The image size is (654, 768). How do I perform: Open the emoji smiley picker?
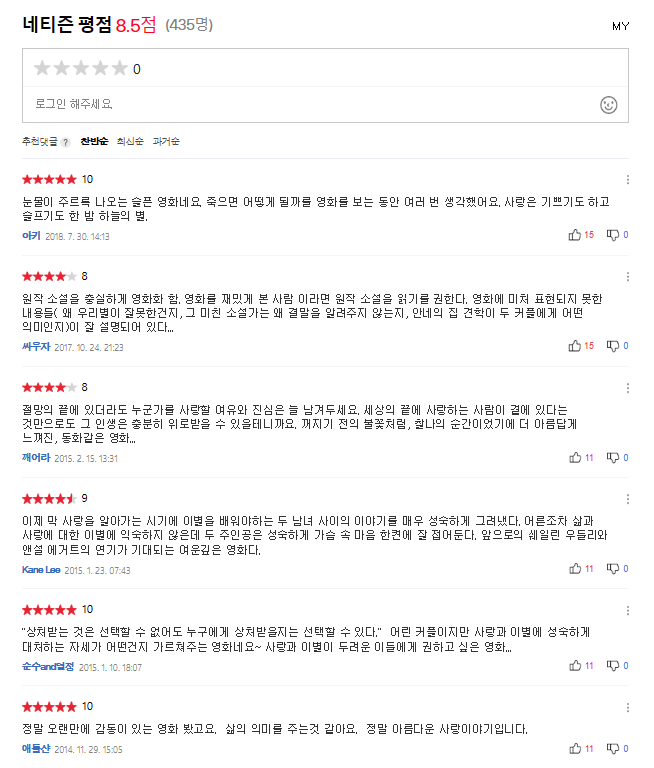pyautogui.click(x=608, y=105)
